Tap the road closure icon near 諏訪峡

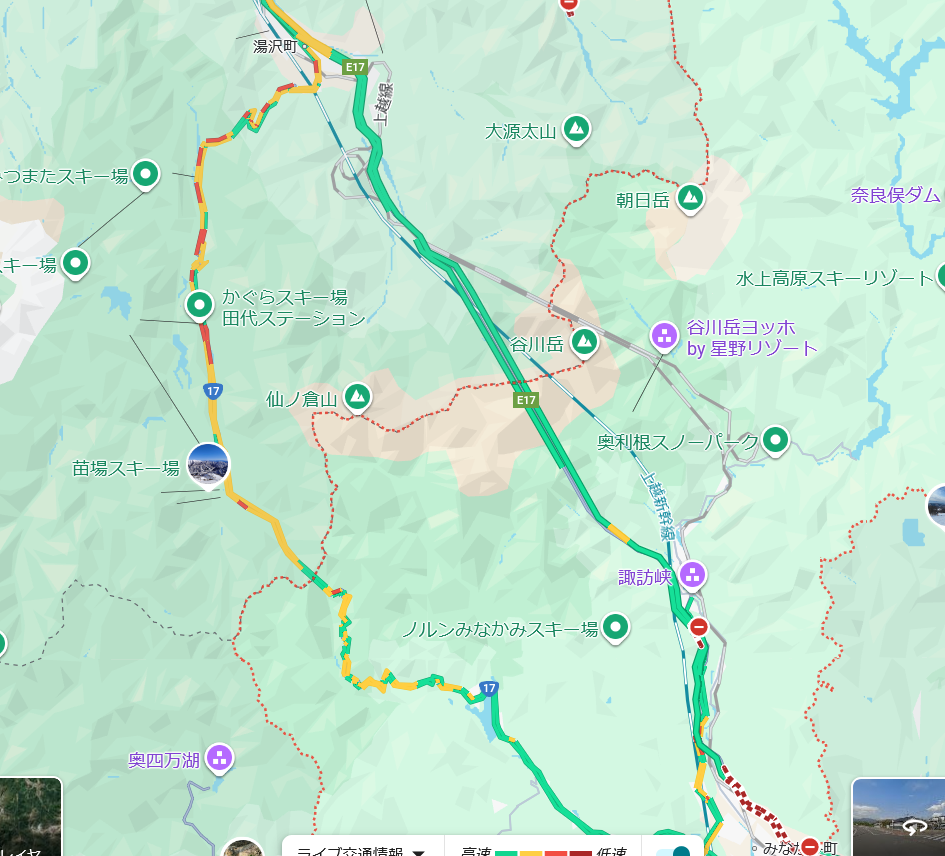pyautogui.click(x=698, y=627)
